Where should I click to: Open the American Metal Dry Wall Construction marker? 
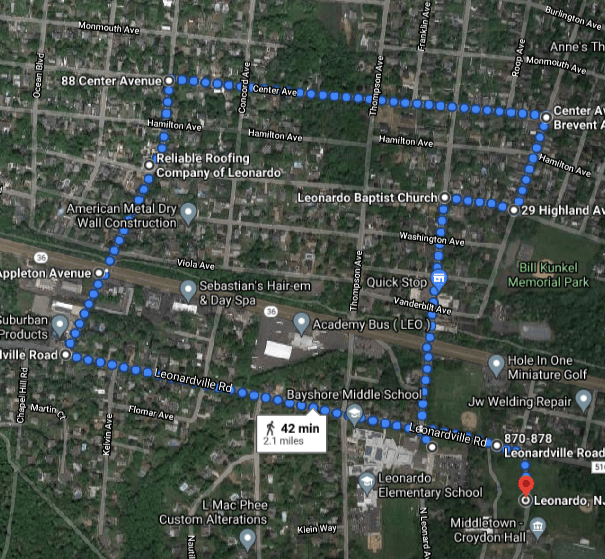coord(190,210)
